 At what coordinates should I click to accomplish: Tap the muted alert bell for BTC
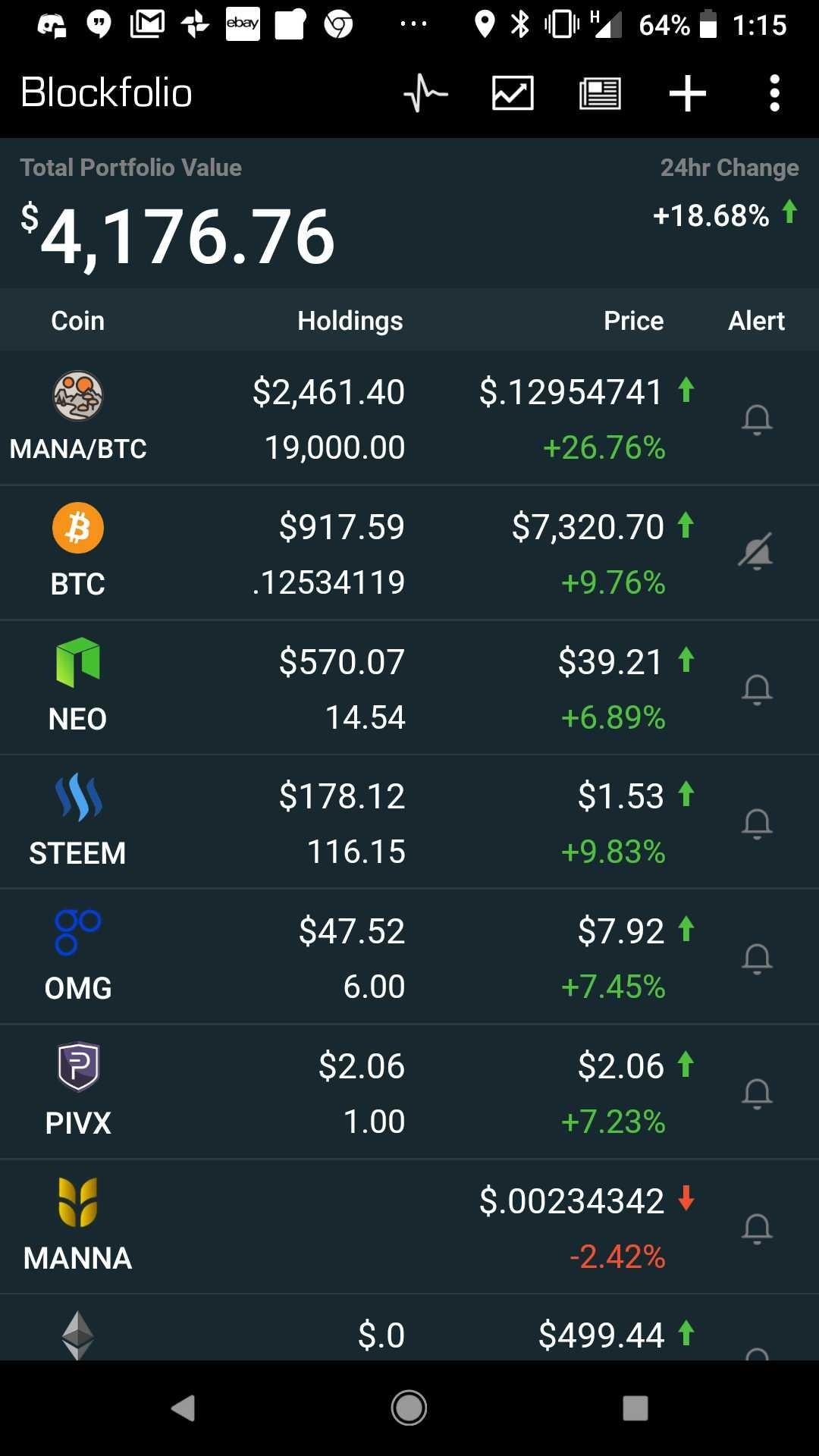point(756,551)
